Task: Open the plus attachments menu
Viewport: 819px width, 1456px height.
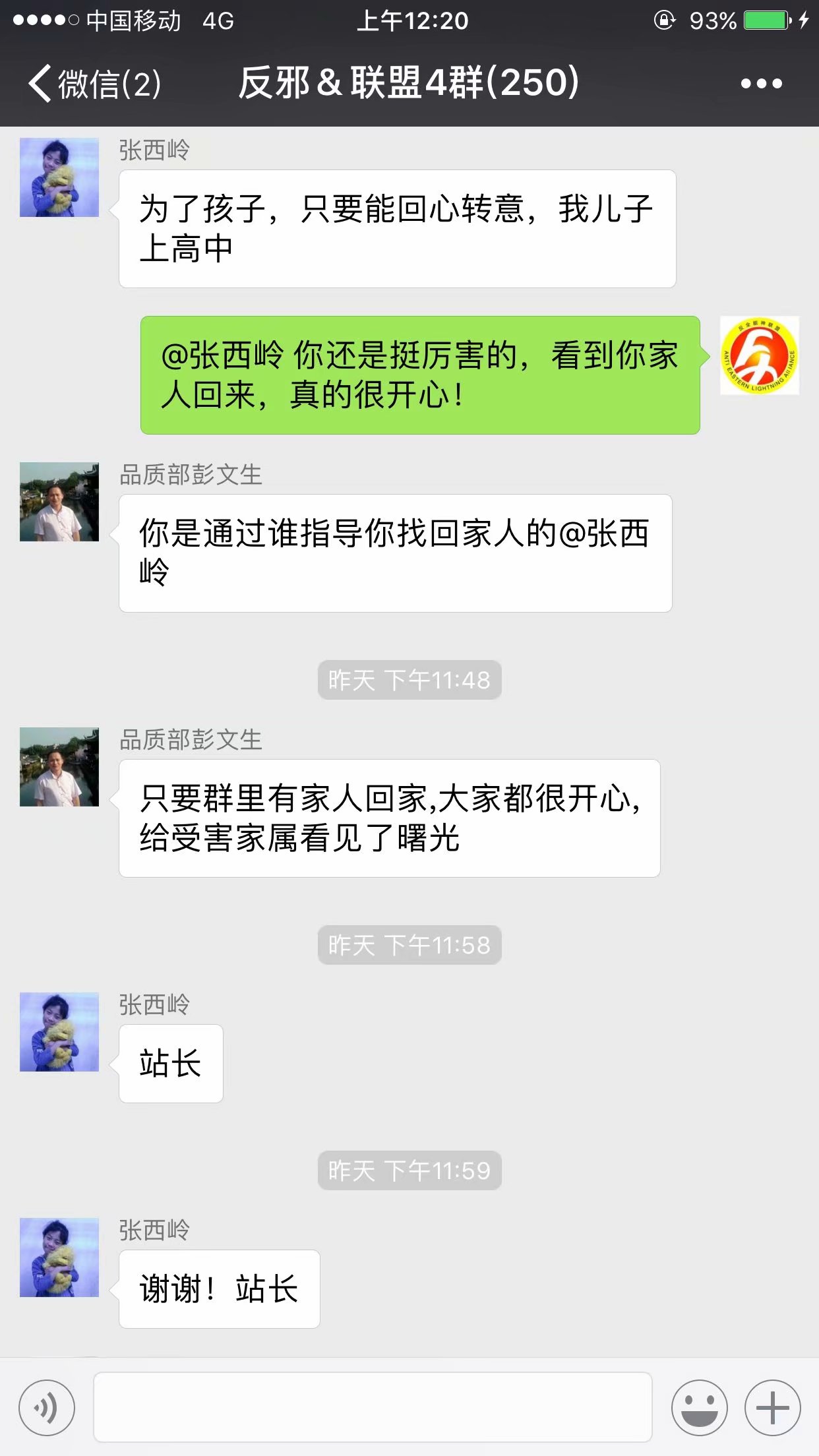Action: 772,1407
